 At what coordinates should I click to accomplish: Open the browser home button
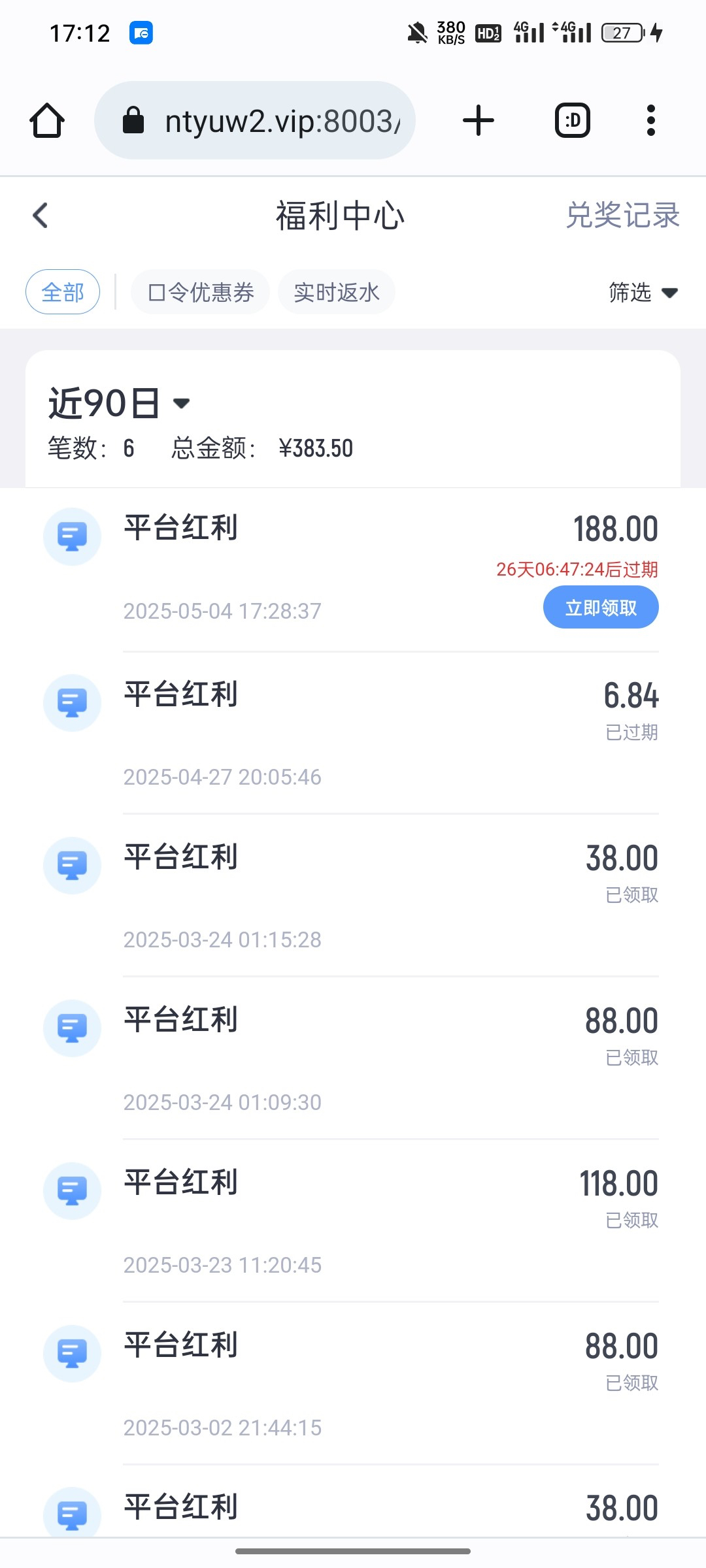click(47, 121)
